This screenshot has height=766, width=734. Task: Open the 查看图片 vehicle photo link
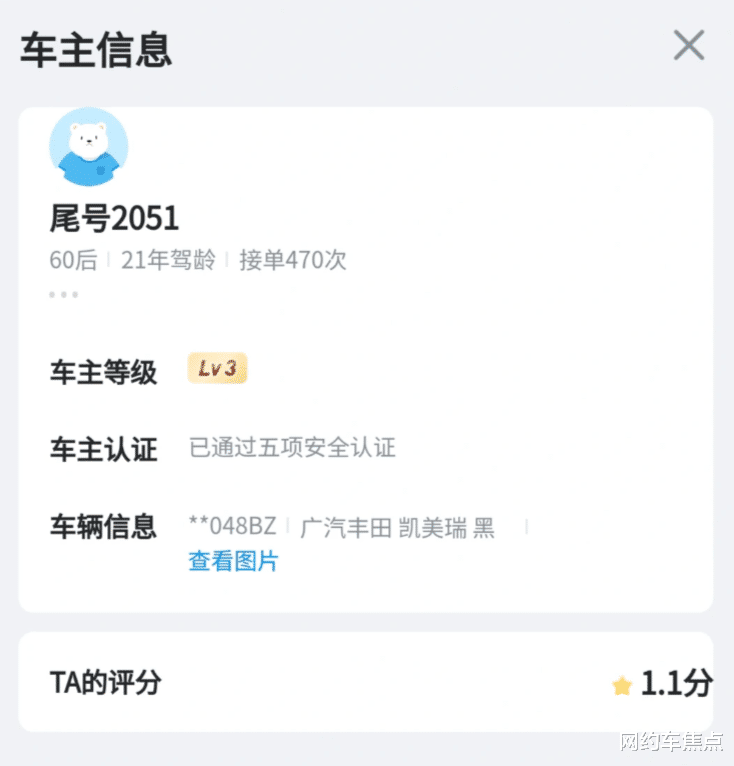[233, 561]
